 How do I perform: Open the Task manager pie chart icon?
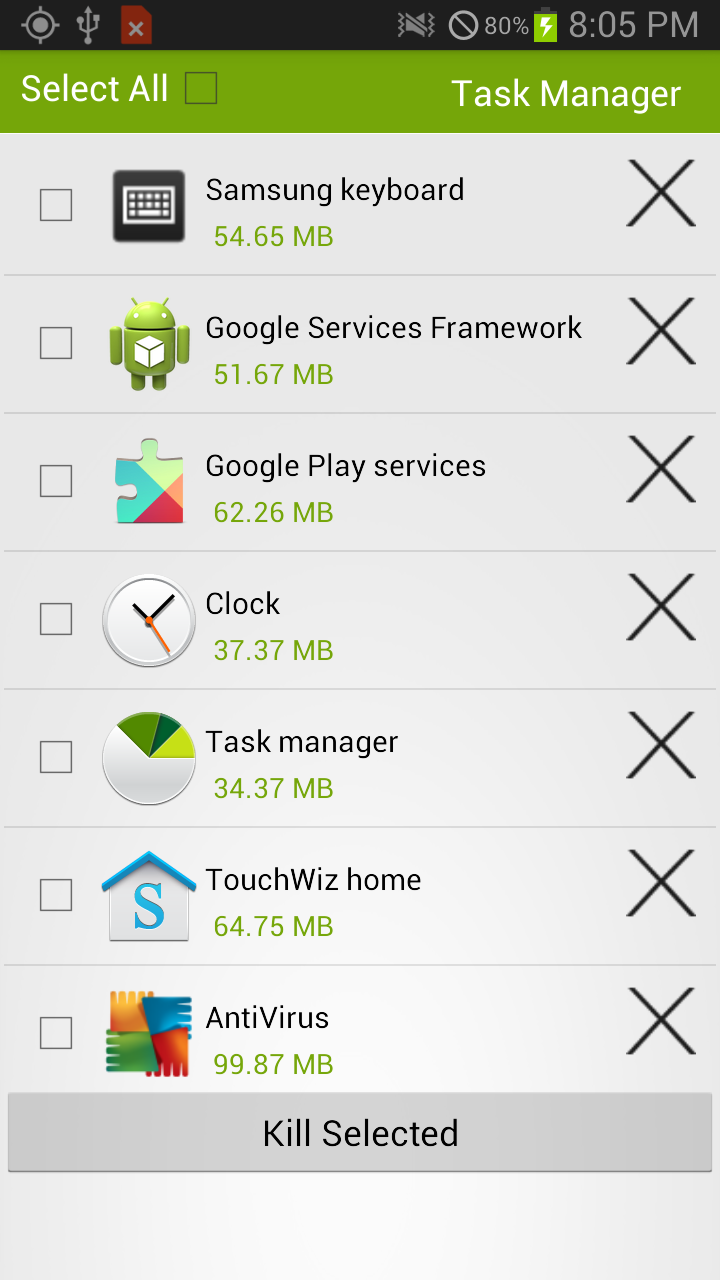pos(148,757)
